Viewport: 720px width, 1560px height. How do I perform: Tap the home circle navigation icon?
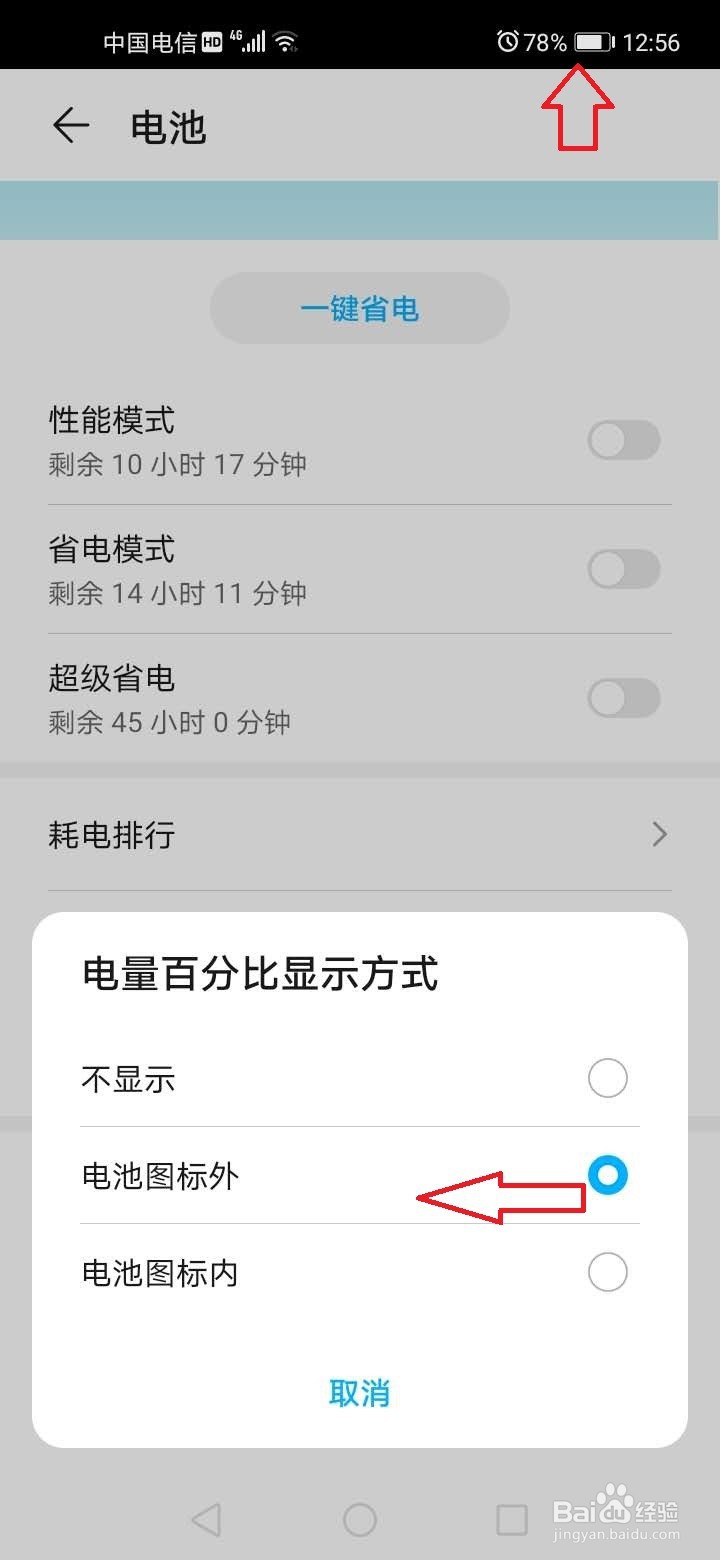tap(360, 1519)
